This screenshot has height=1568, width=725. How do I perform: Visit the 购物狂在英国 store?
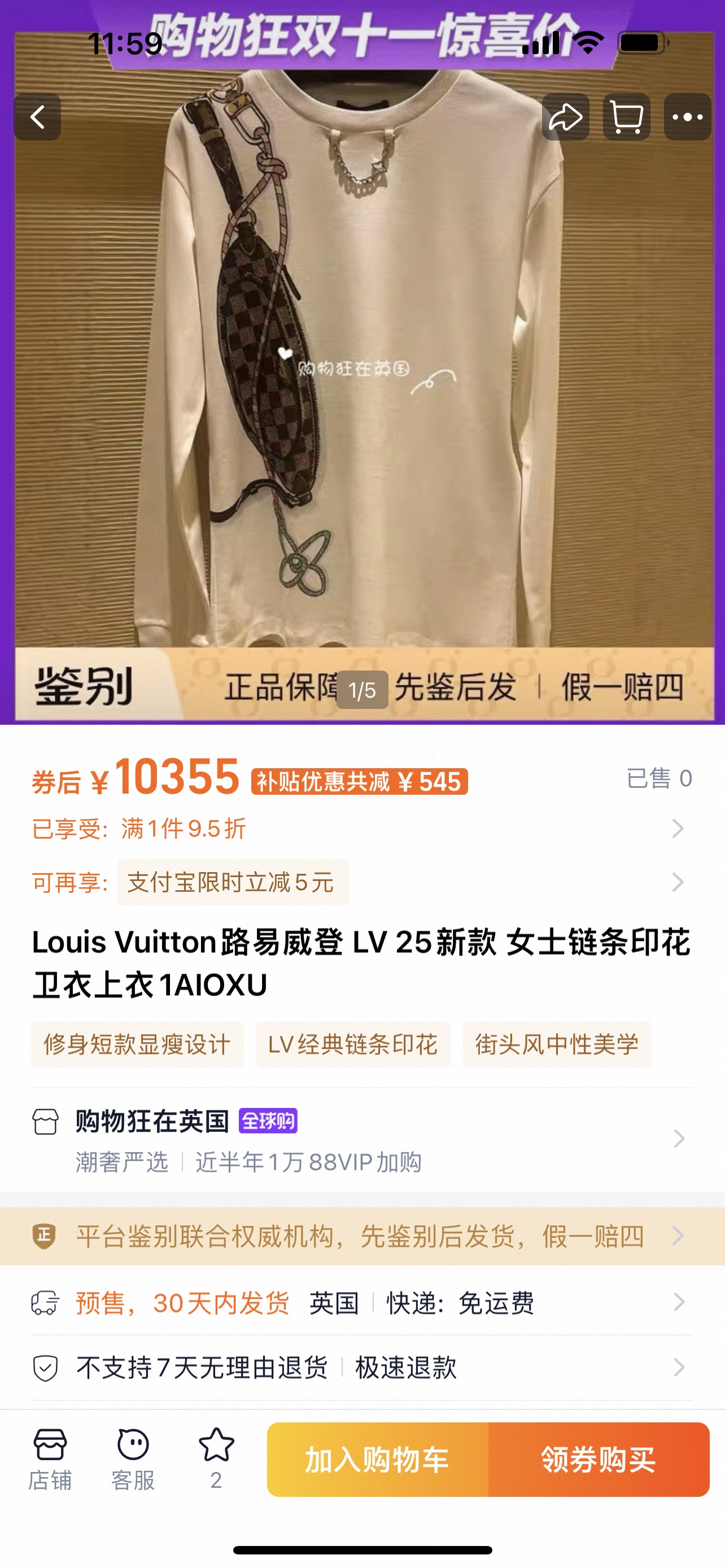click(359, 1138)
